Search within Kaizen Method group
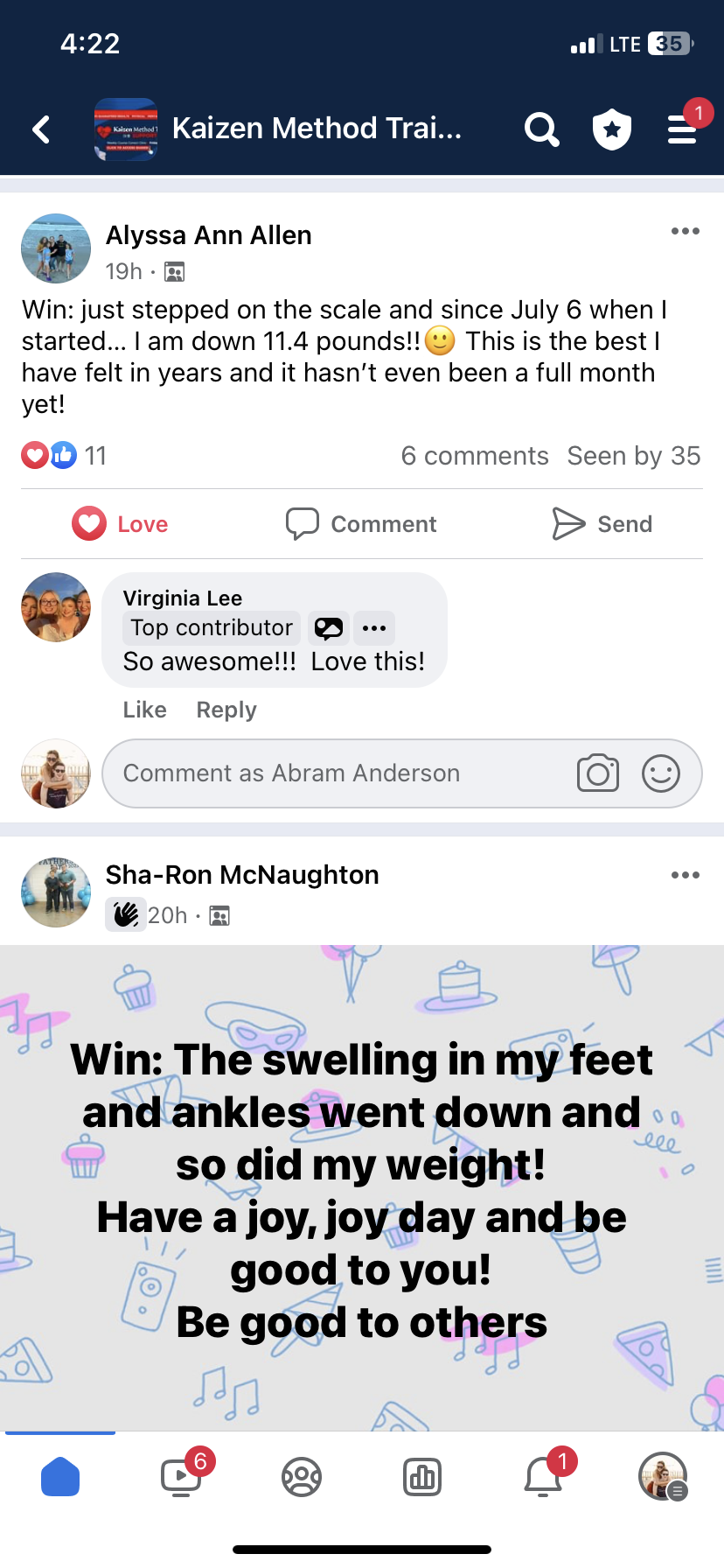724x1568 pixels. coord(541,129)
